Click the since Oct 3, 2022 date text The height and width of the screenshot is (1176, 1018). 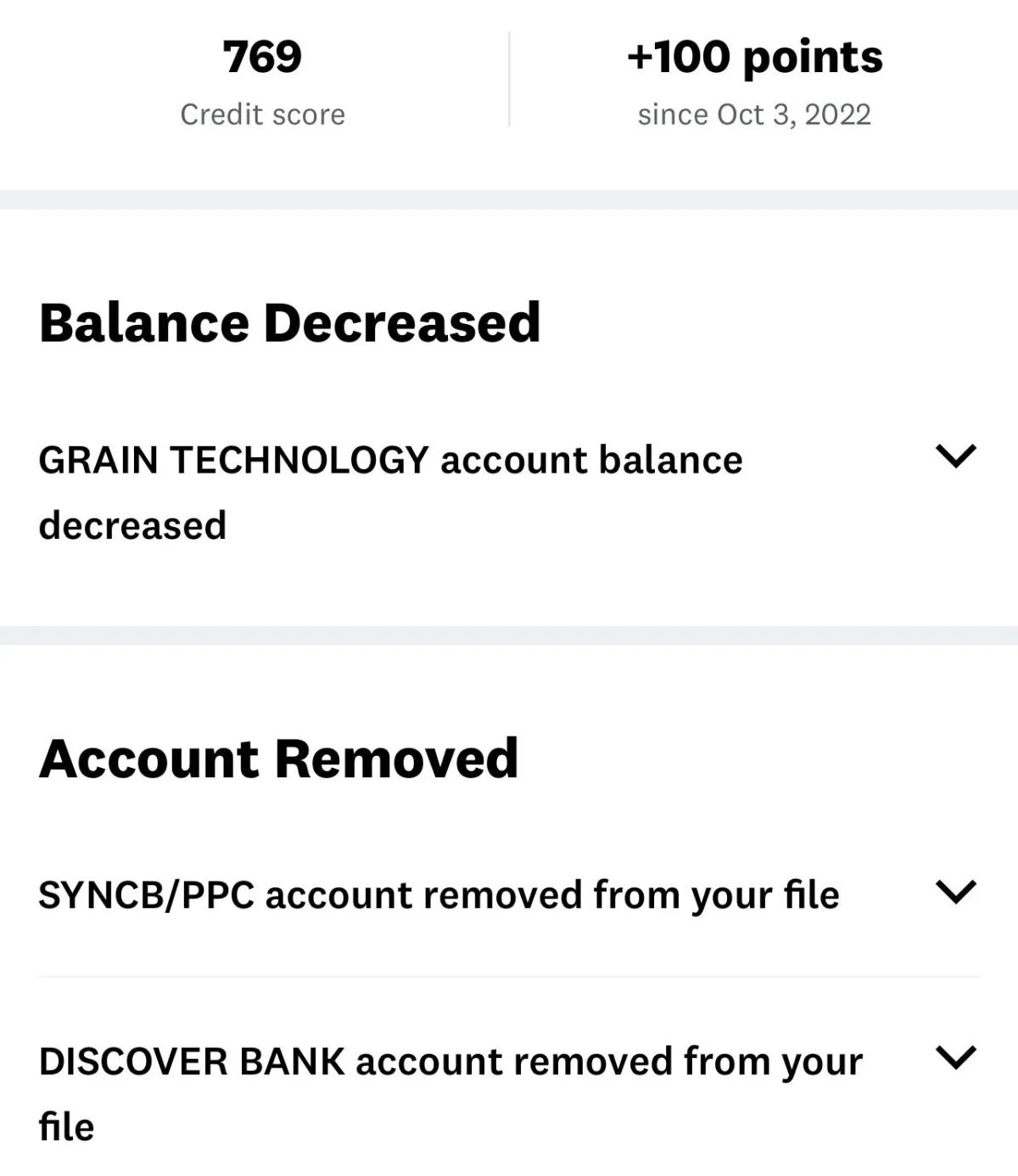pyautogui.click(x=753, y=114)
